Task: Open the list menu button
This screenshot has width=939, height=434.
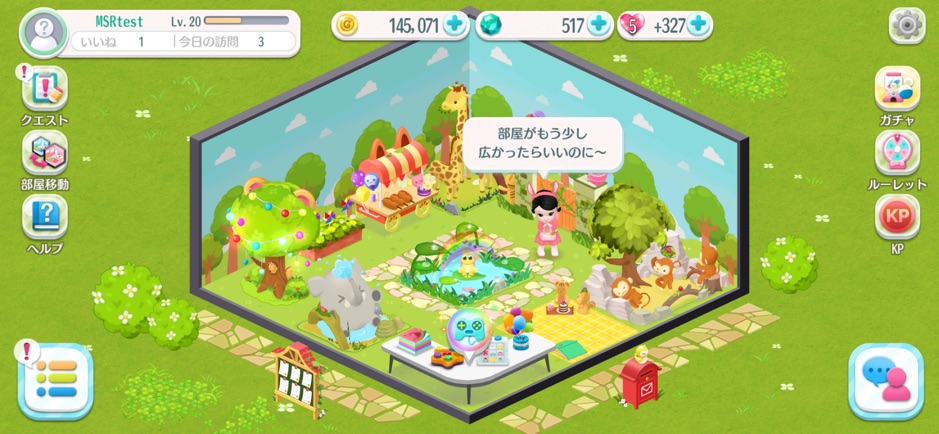Action: 55,380
